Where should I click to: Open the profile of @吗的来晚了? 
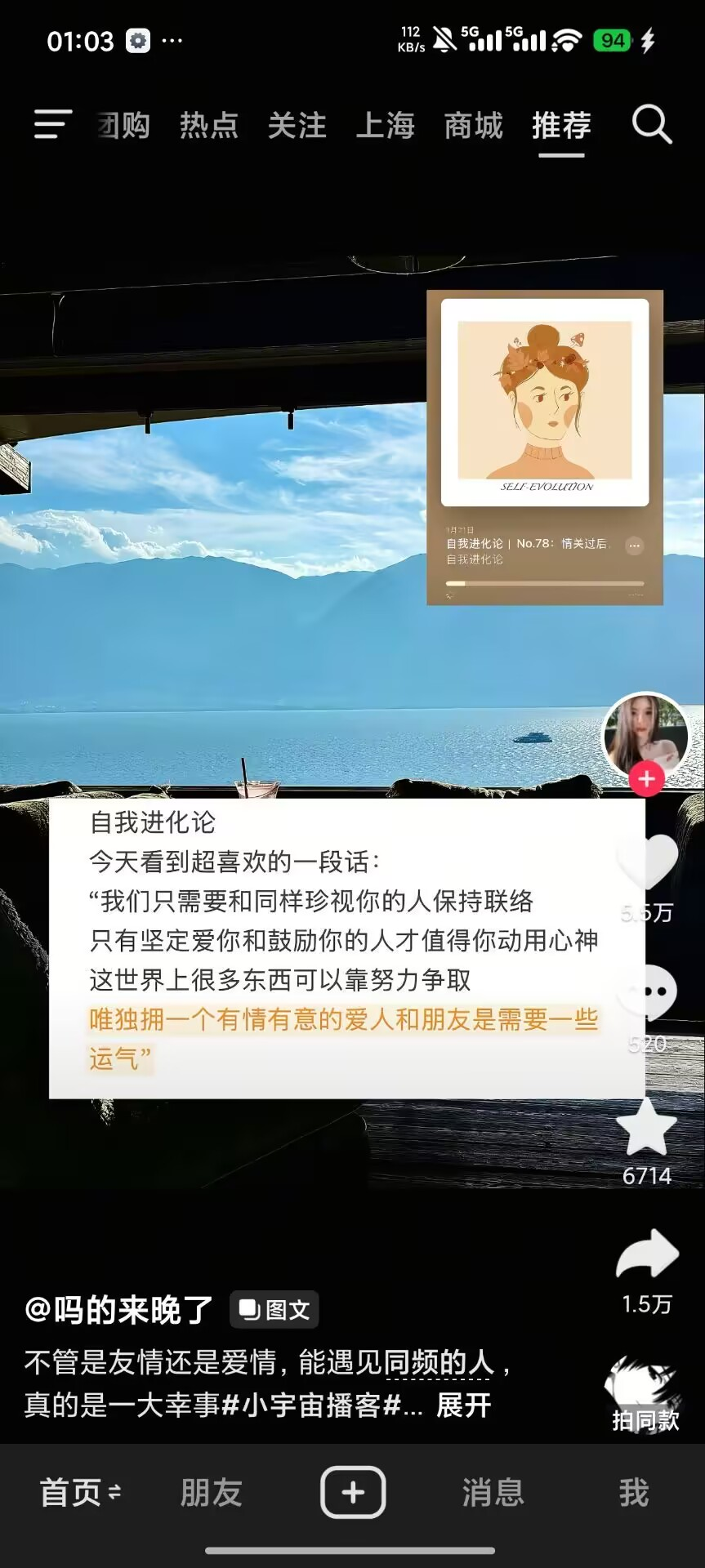click(x=119, y=1310)
